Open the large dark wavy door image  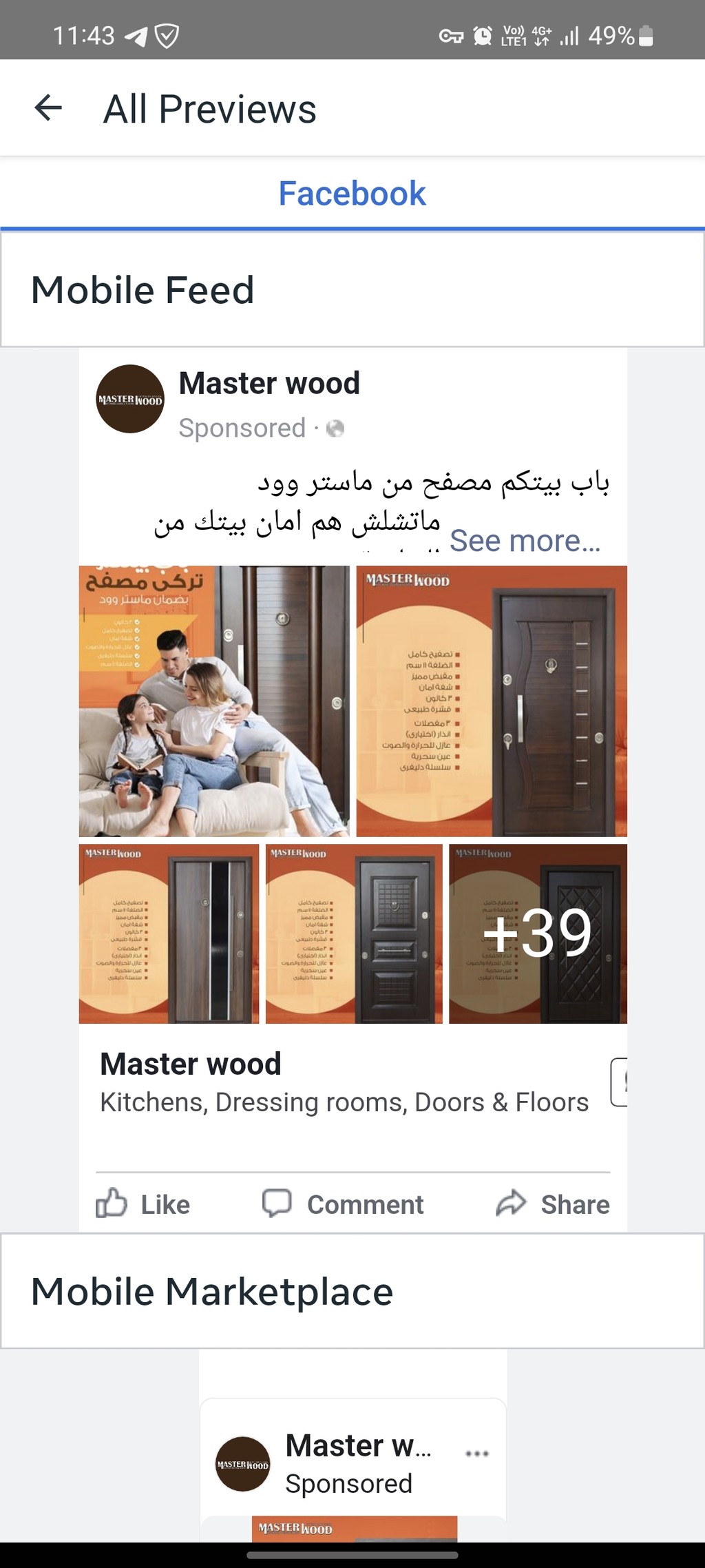492,701
